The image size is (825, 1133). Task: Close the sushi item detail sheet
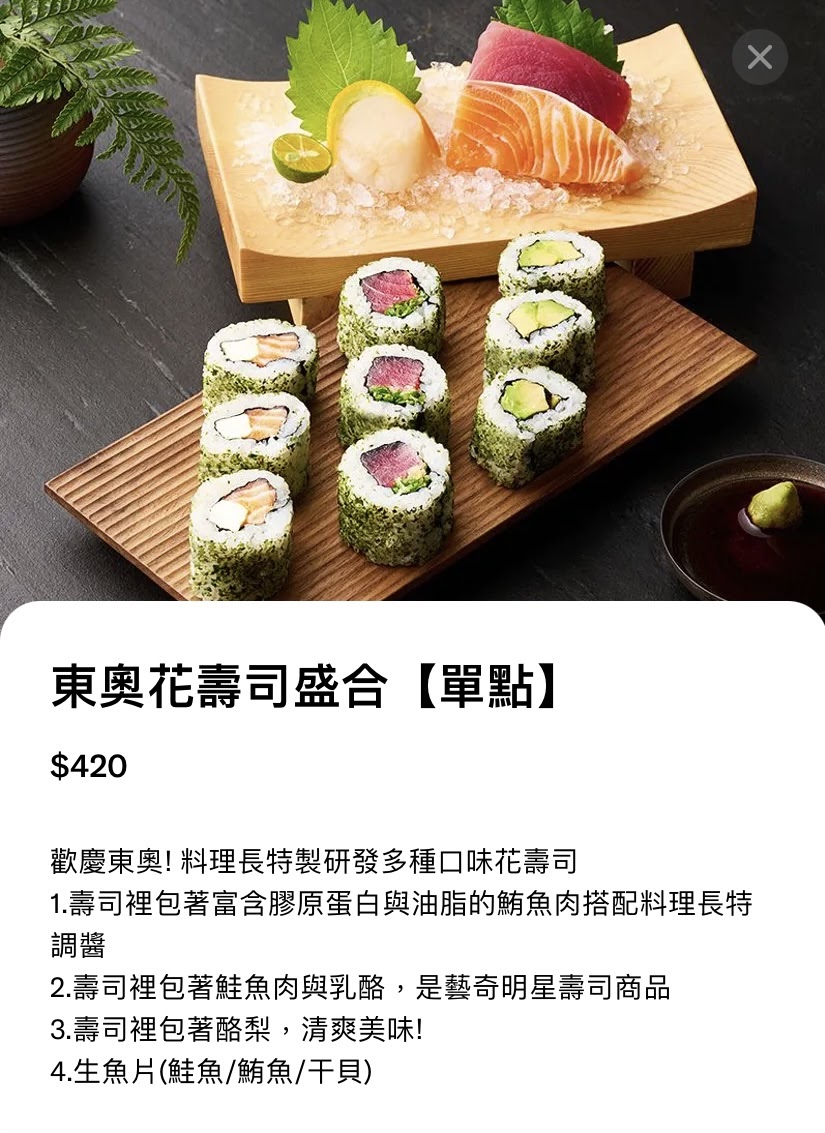[x=759, y=57]
